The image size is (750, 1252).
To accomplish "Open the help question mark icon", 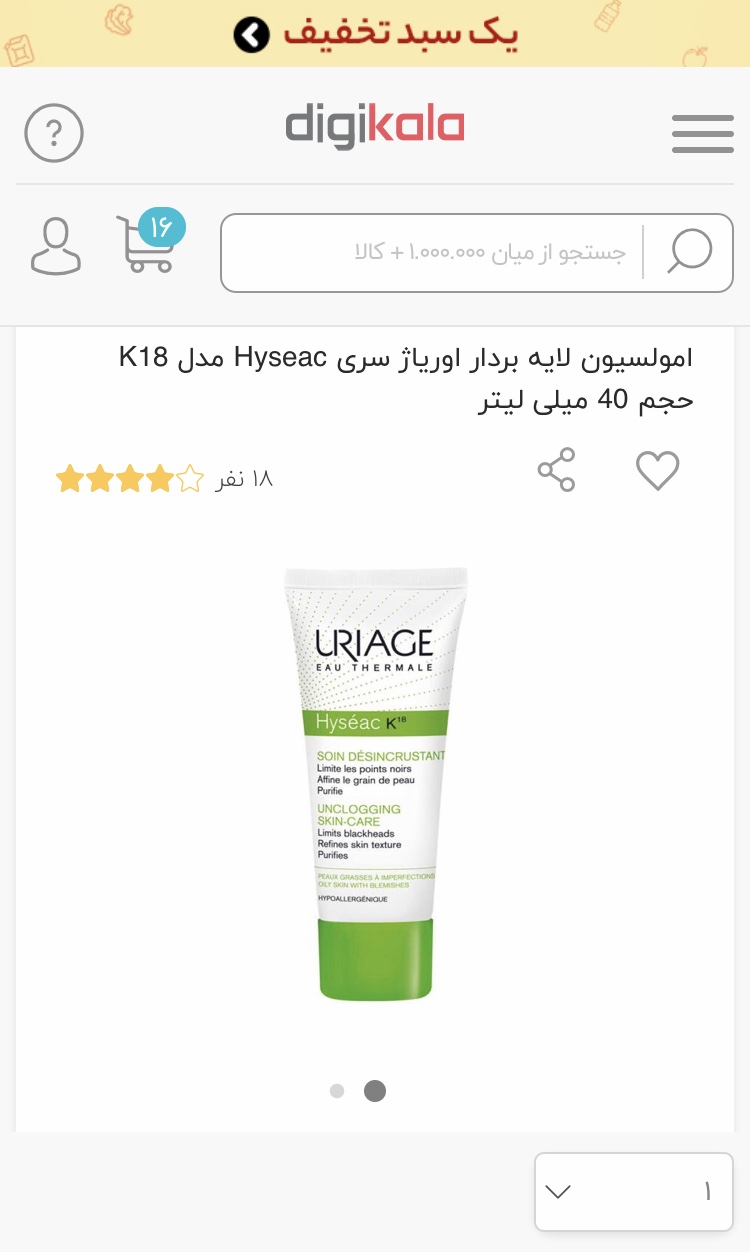I will (x=54, y=133).
